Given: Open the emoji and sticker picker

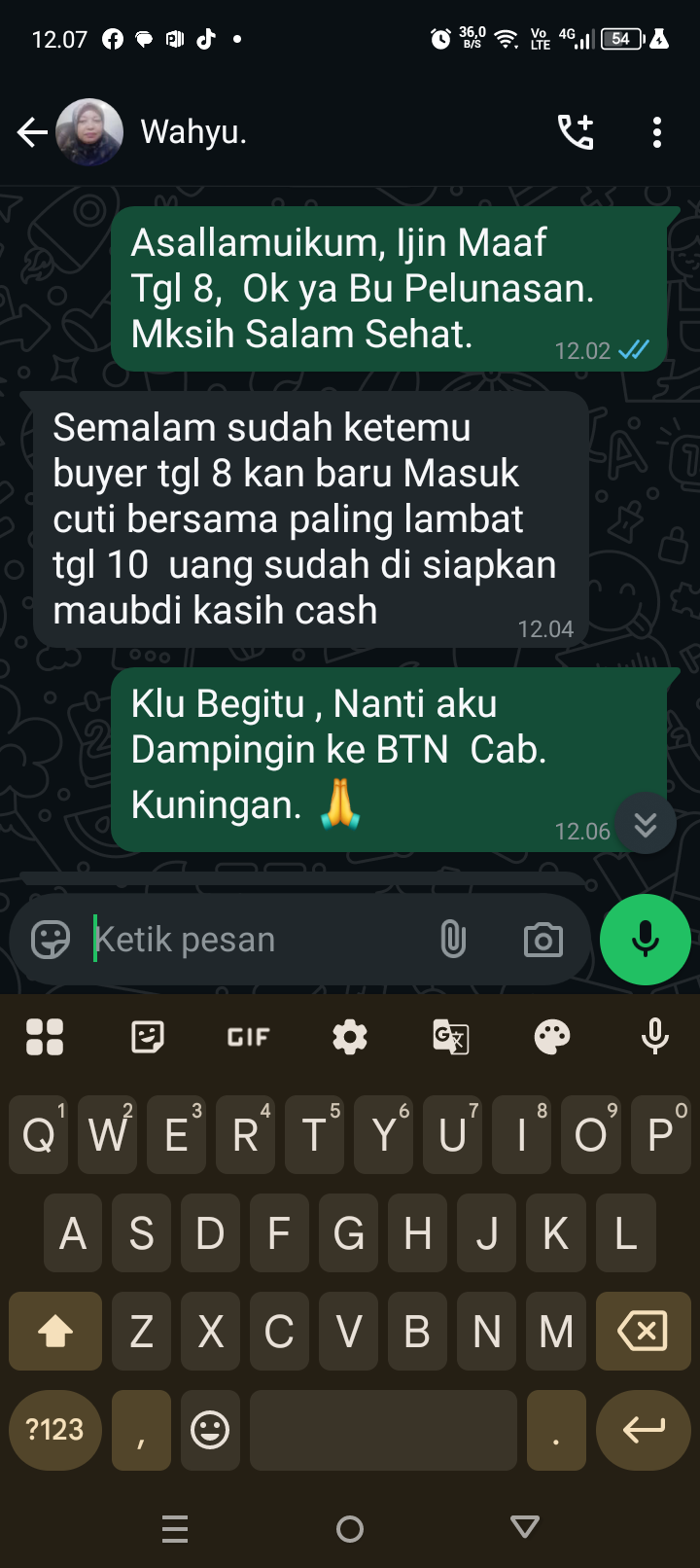Looking at the screenshot, I should 51,940.
